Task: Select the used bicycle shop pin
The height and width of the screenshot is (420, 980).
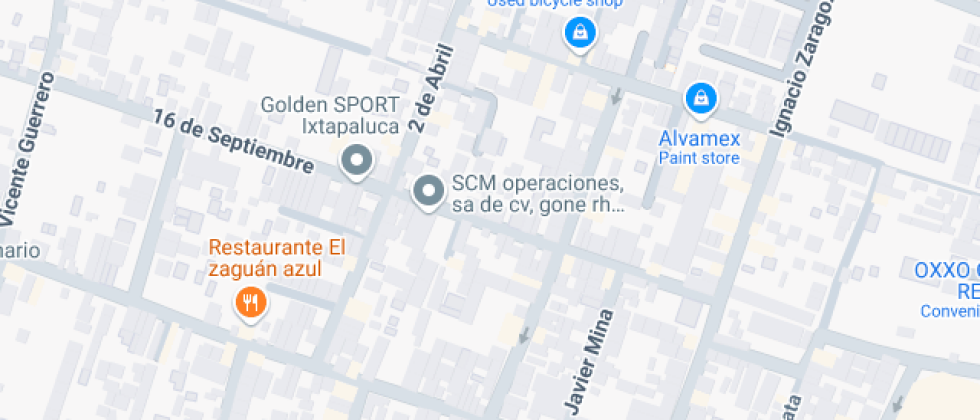Action: coord(581,33)
